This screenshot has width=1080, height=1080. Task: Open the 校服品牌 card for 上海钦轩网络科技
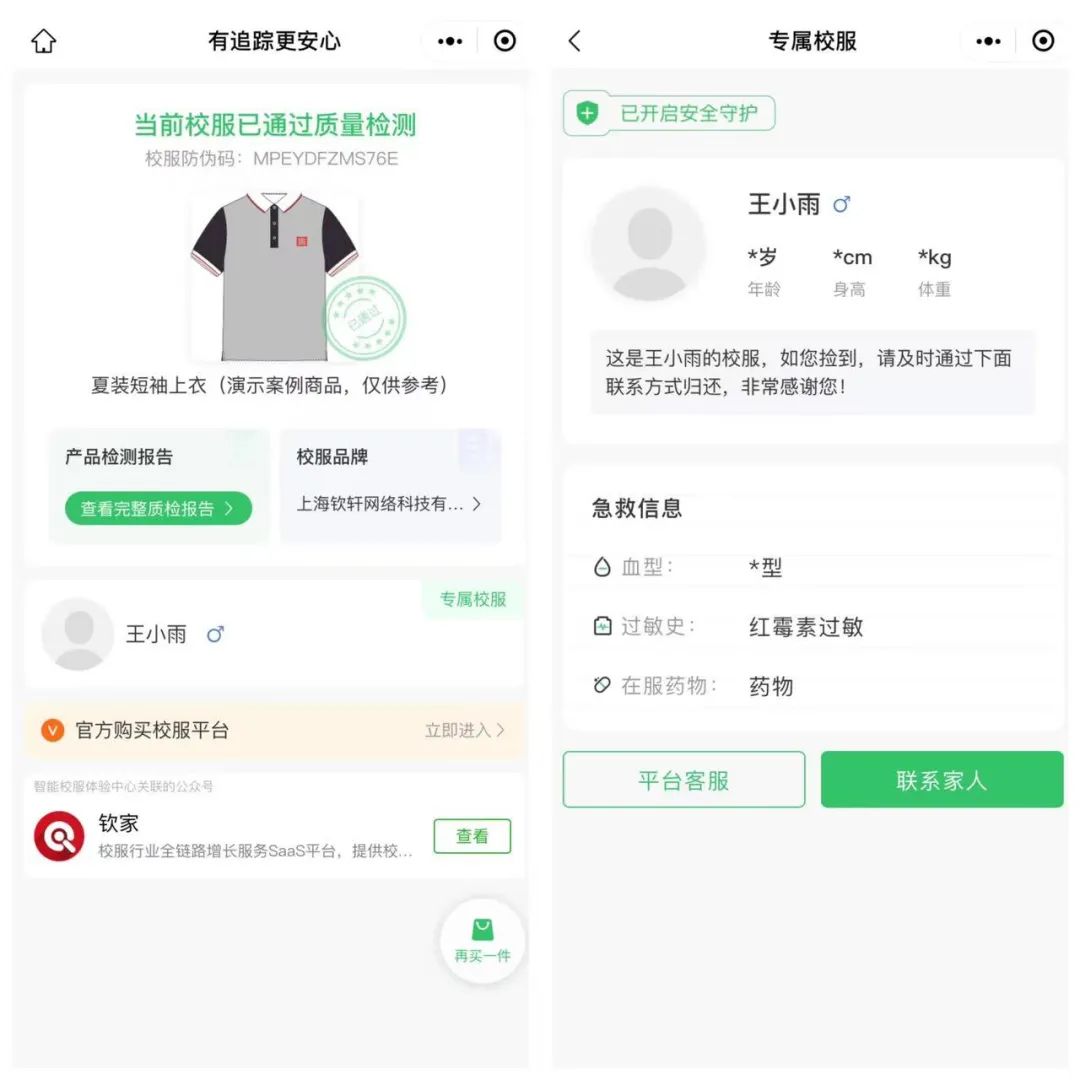[x=390, y=487]
